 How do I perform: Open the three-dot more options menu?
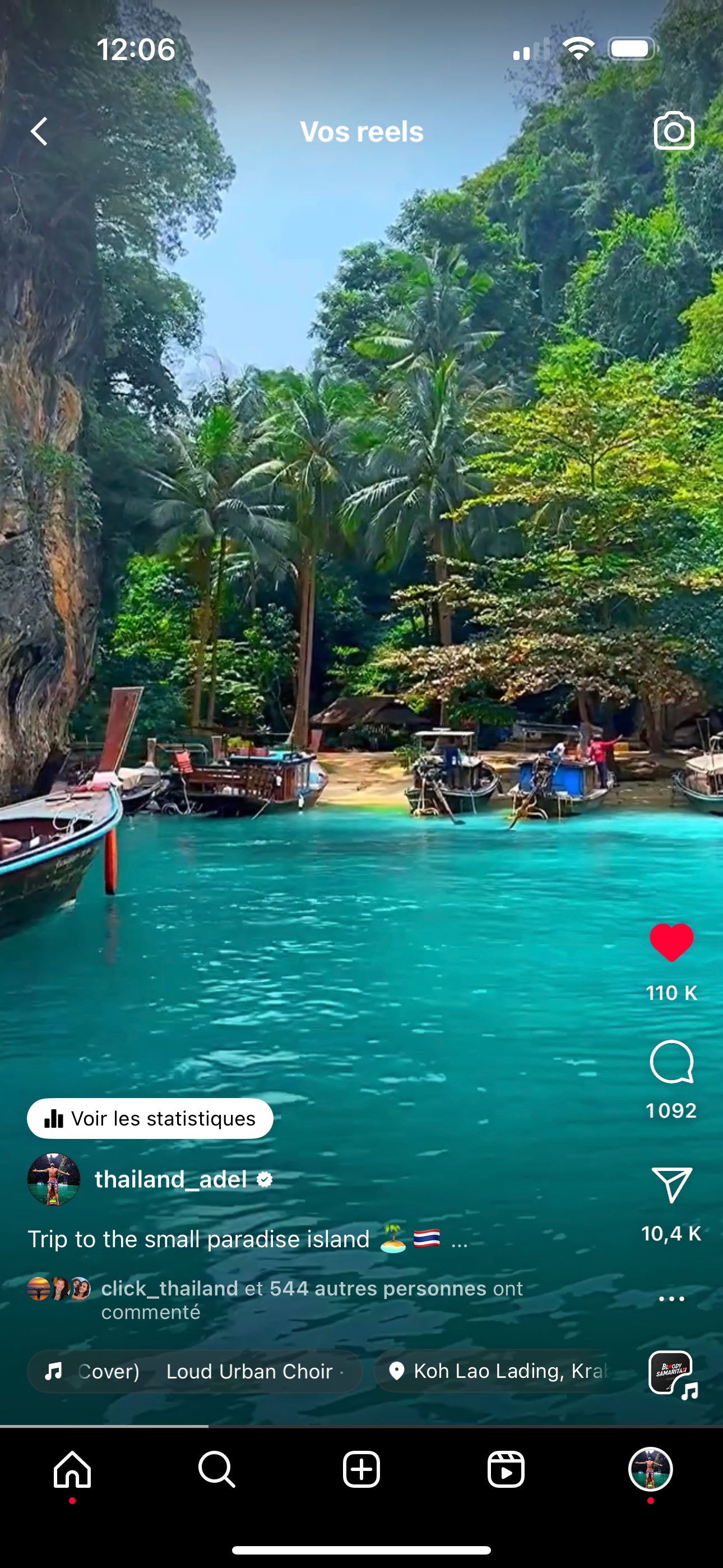click(x=671, y=1298)
